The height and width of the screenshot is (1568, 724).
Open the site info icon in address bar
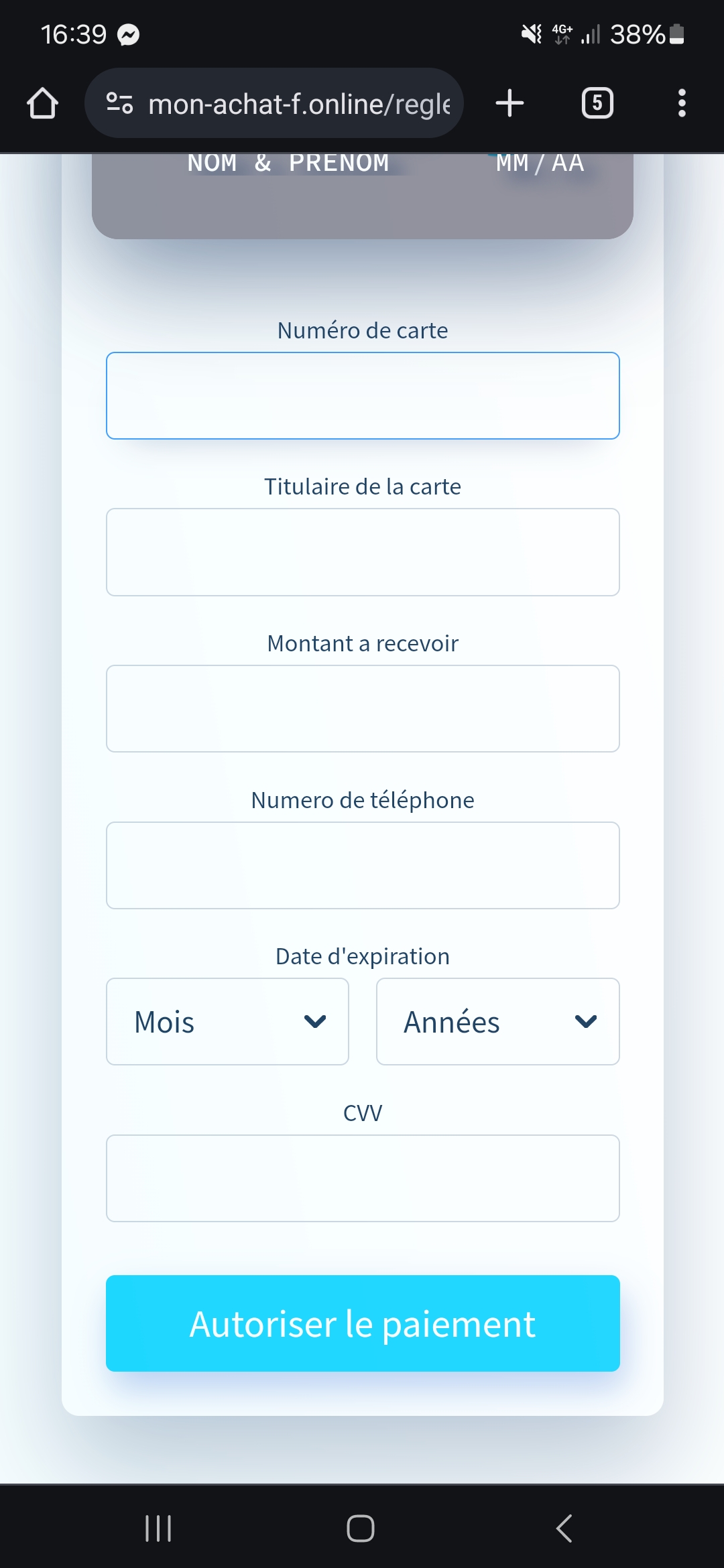tap(120, 103)
